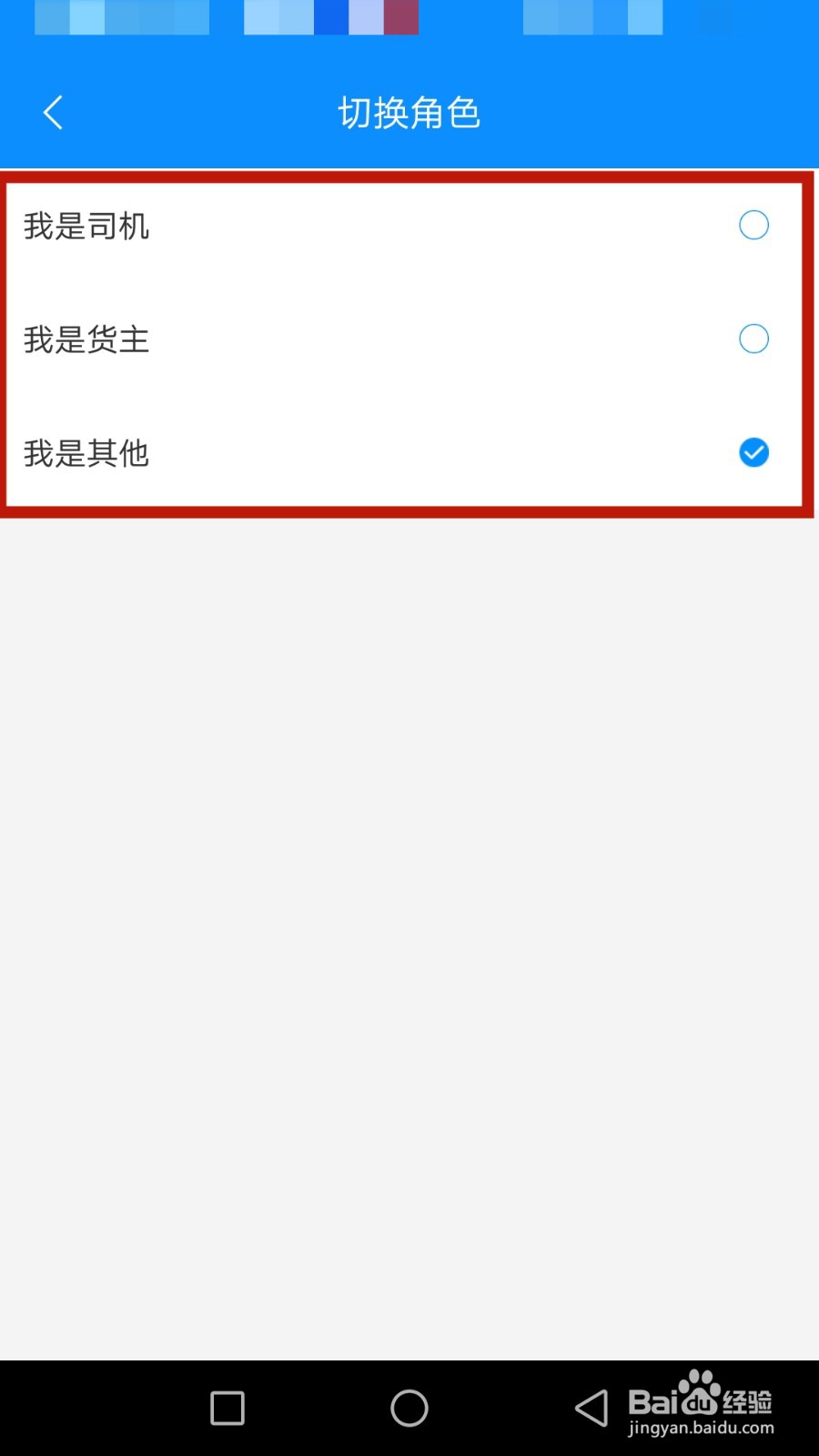
Task: Open Android recent apps square icon
Action: 226,1407
